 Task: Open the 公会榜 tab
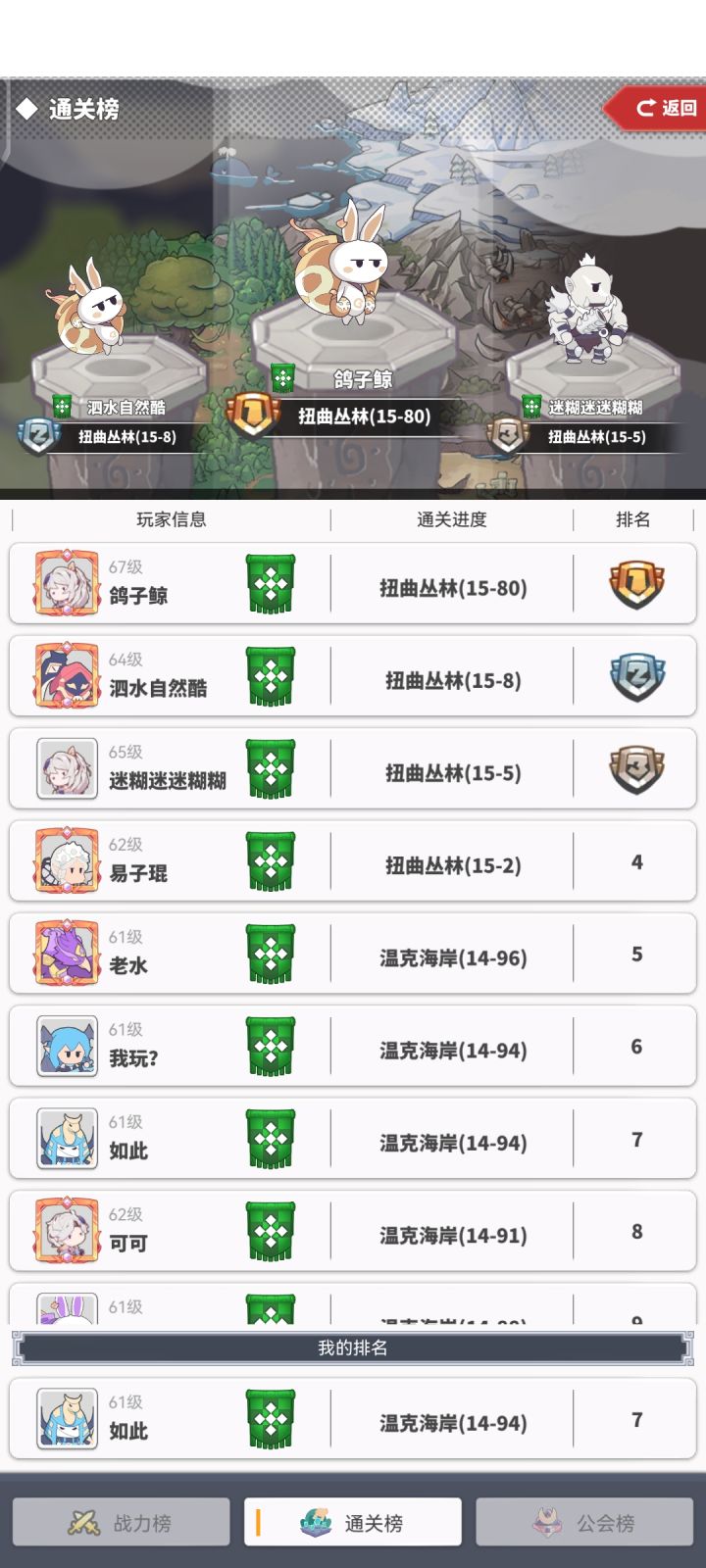pos(583,1521)
